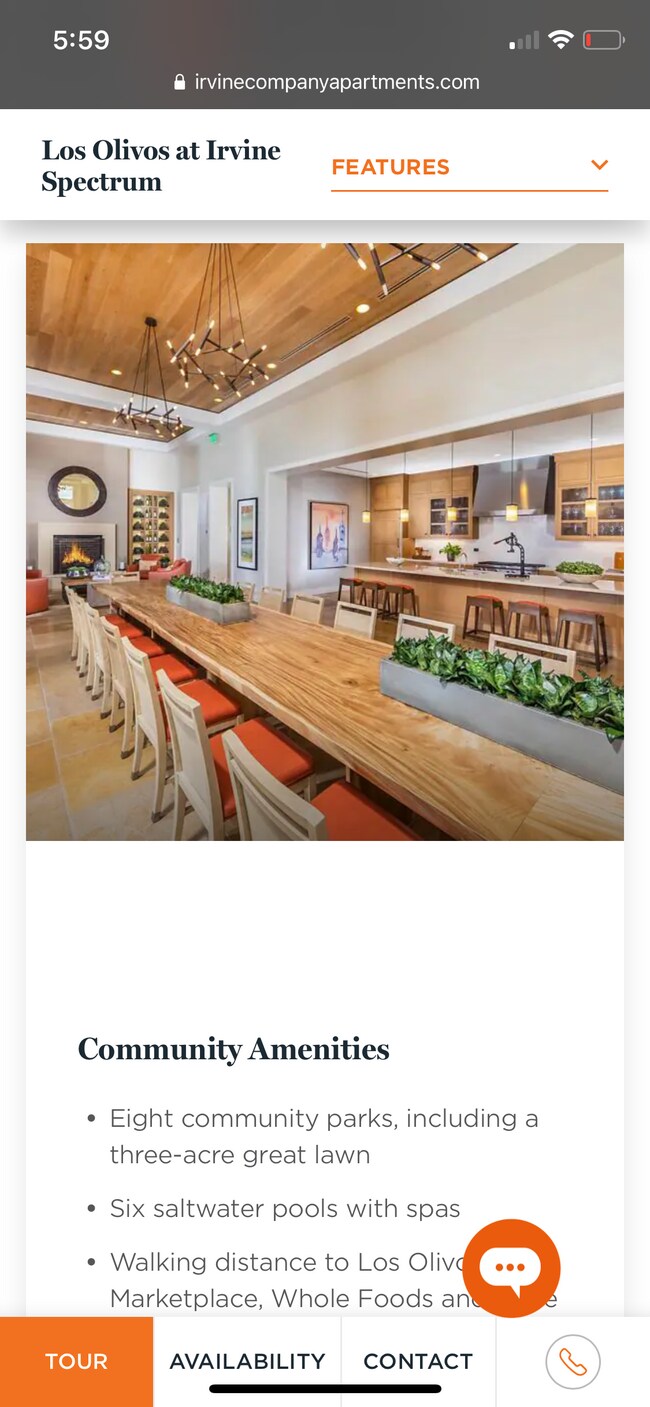Expand the FEATURES section dropdown
This screenshot has width=650, height=1407.
coord(469,166)
